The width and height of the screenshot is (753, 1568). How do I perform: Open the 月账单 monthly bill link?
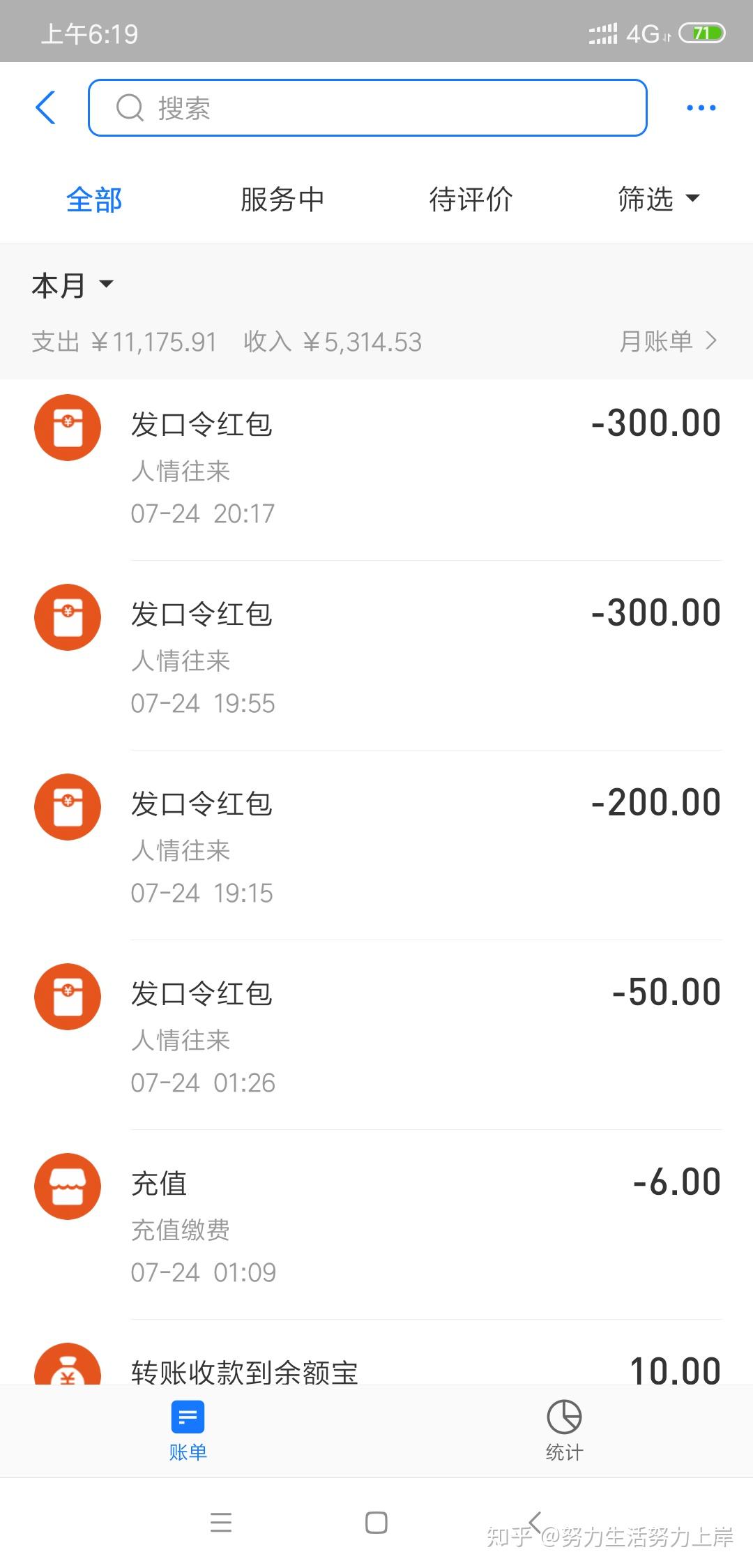click(667, 342)
